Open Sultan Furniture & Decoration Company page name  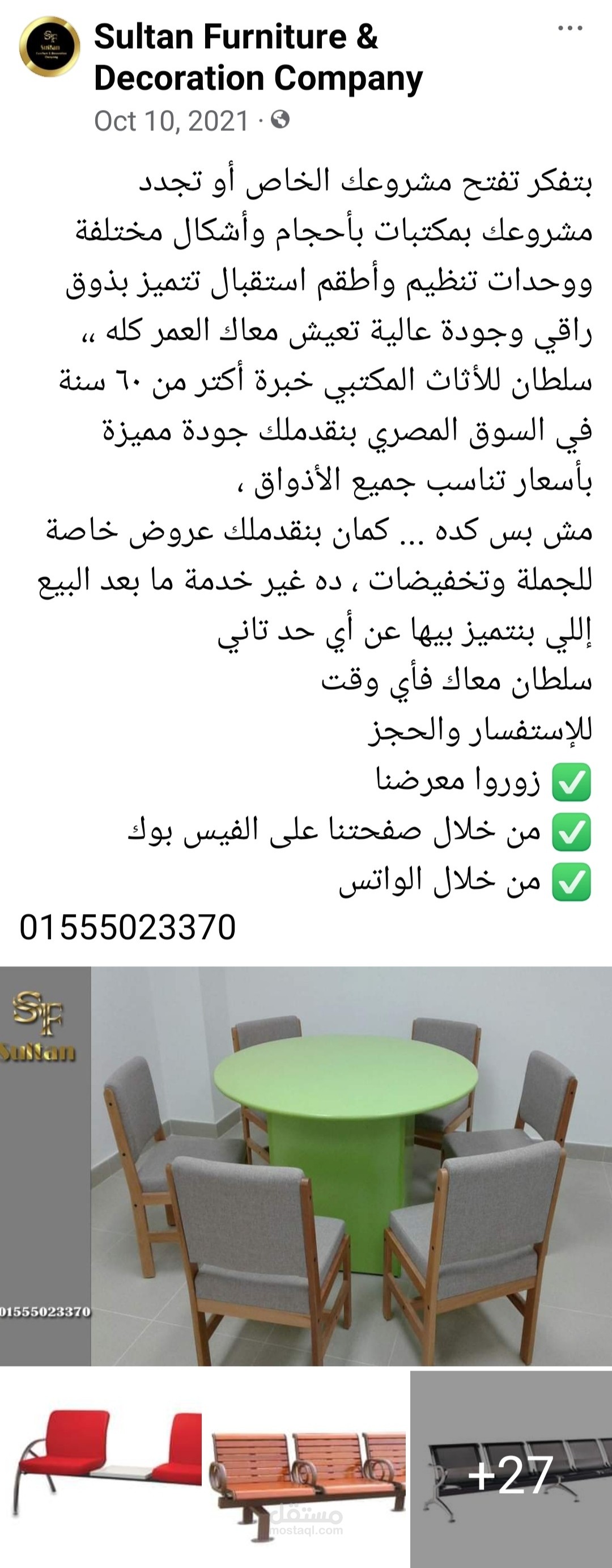coord(258,57)
